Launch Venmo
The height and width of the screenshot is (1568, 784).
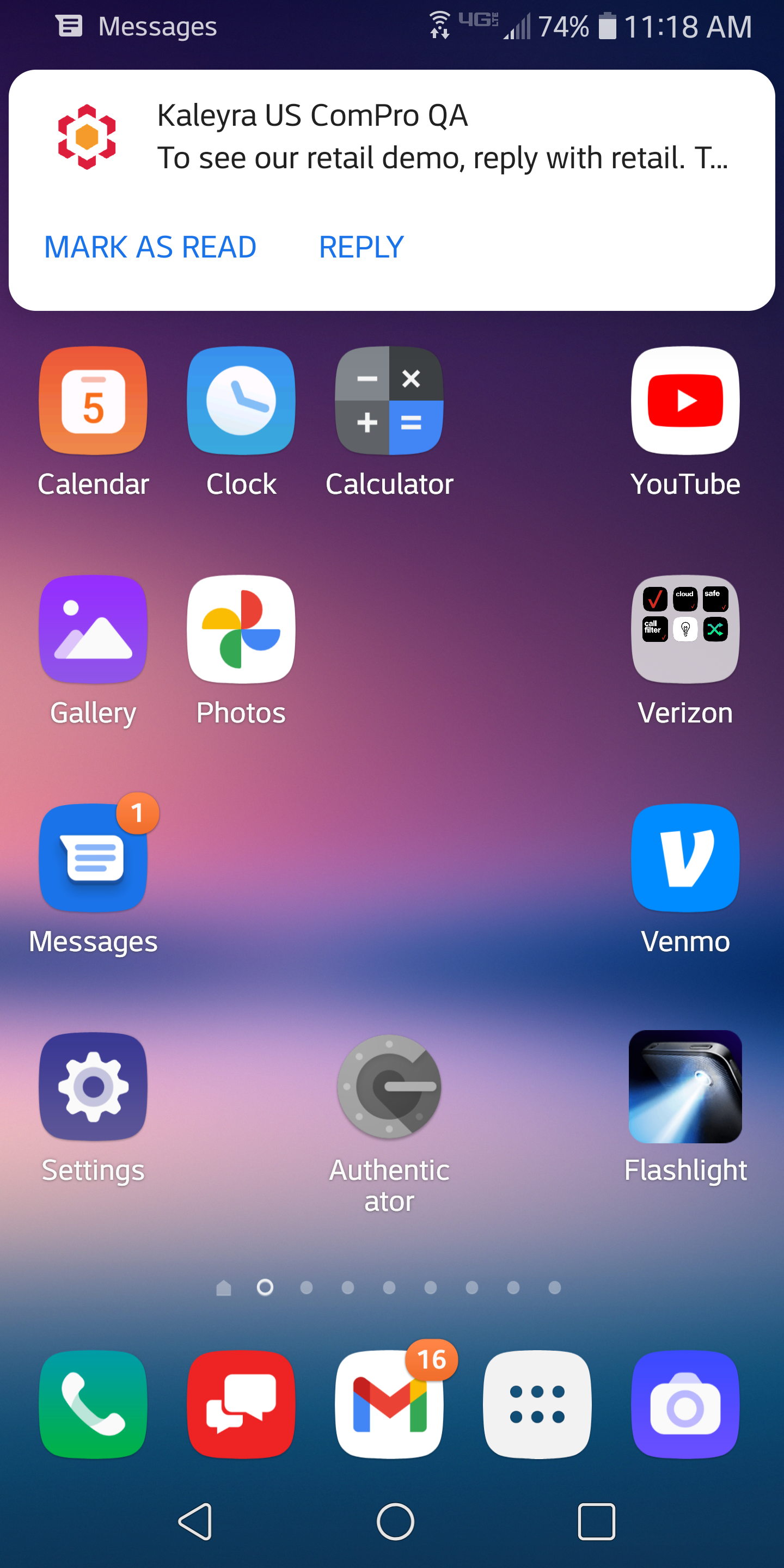685,858
